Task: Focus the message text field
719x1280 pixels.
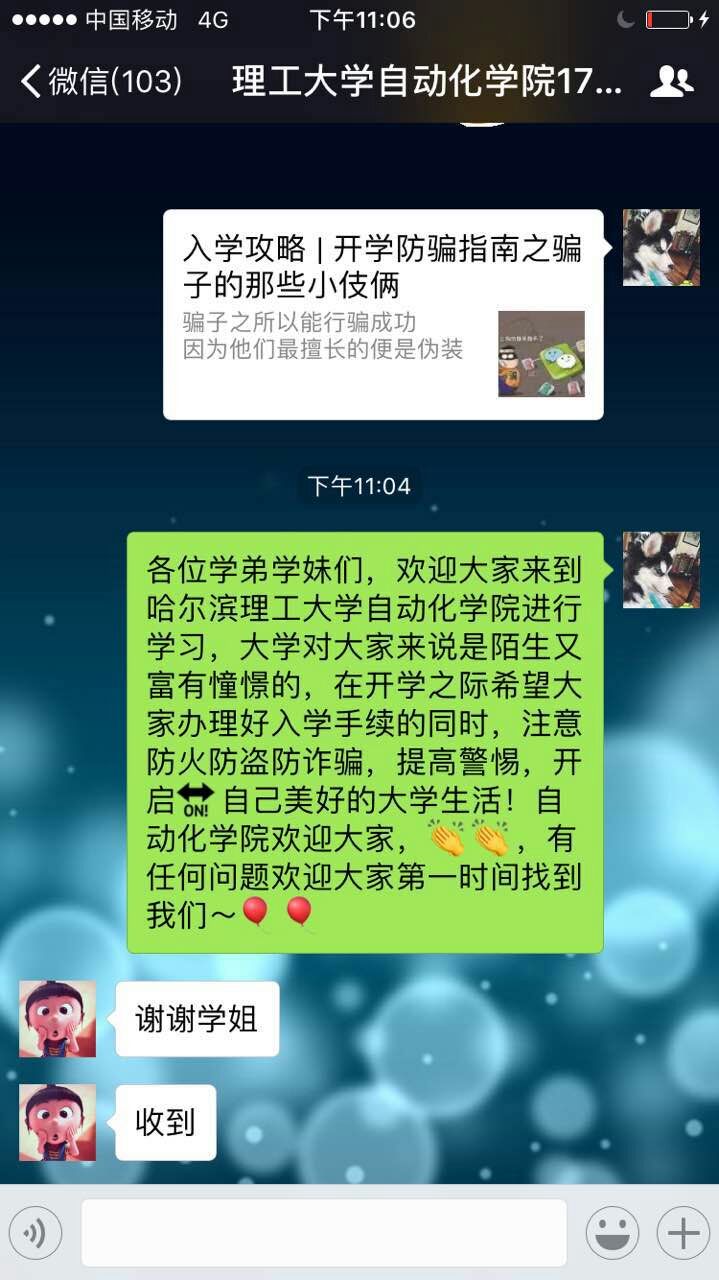Action: point(324,1233)
